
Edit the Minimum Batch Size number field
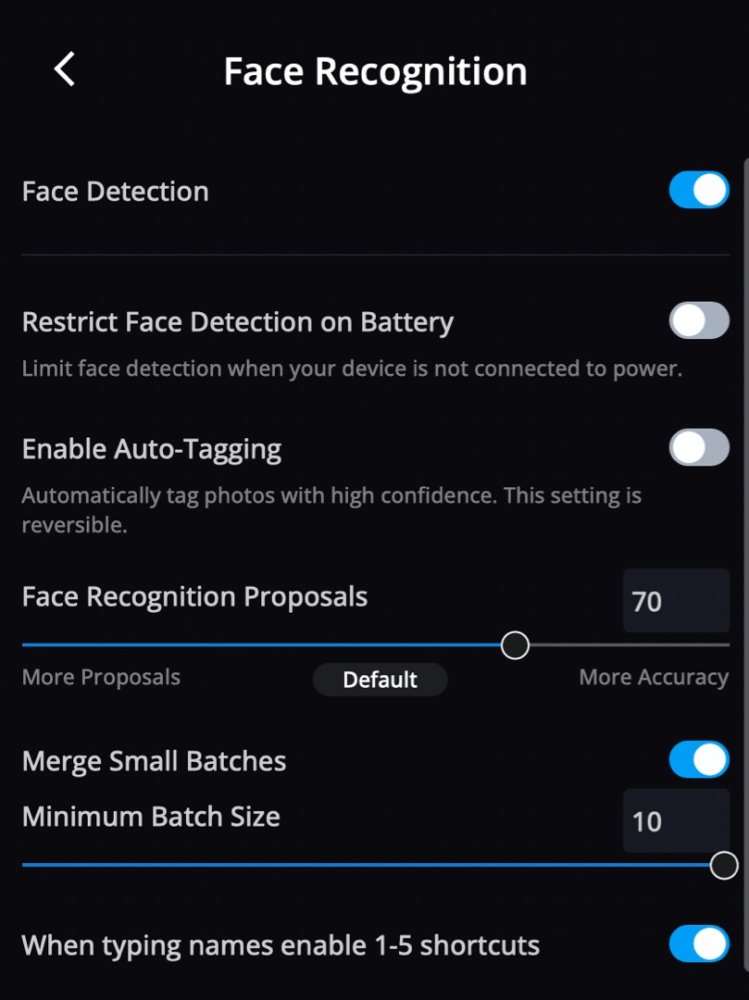point(675,821)
